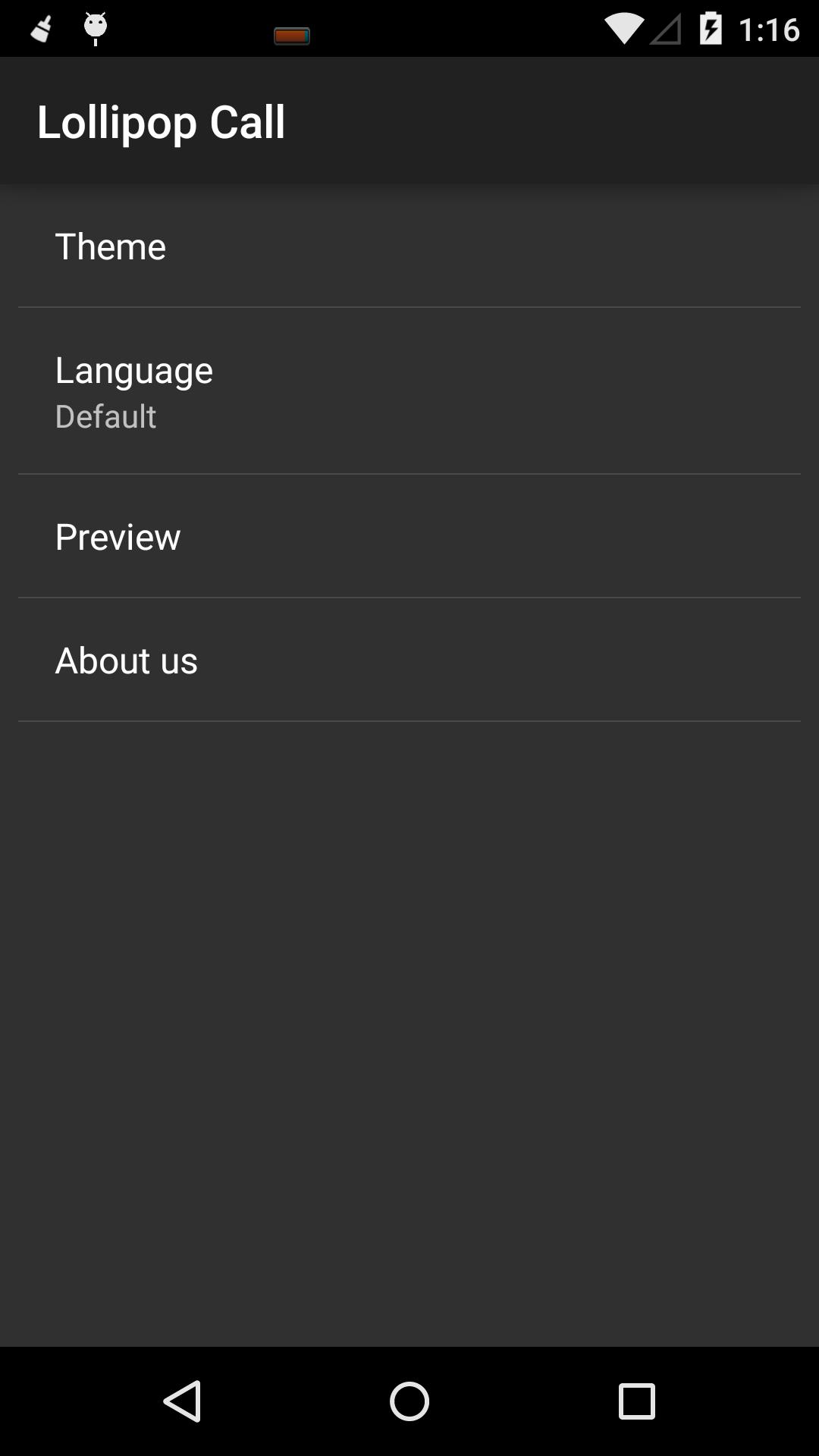
Task: Tap the orange battery notification indicator
Action: click(293, 34)
